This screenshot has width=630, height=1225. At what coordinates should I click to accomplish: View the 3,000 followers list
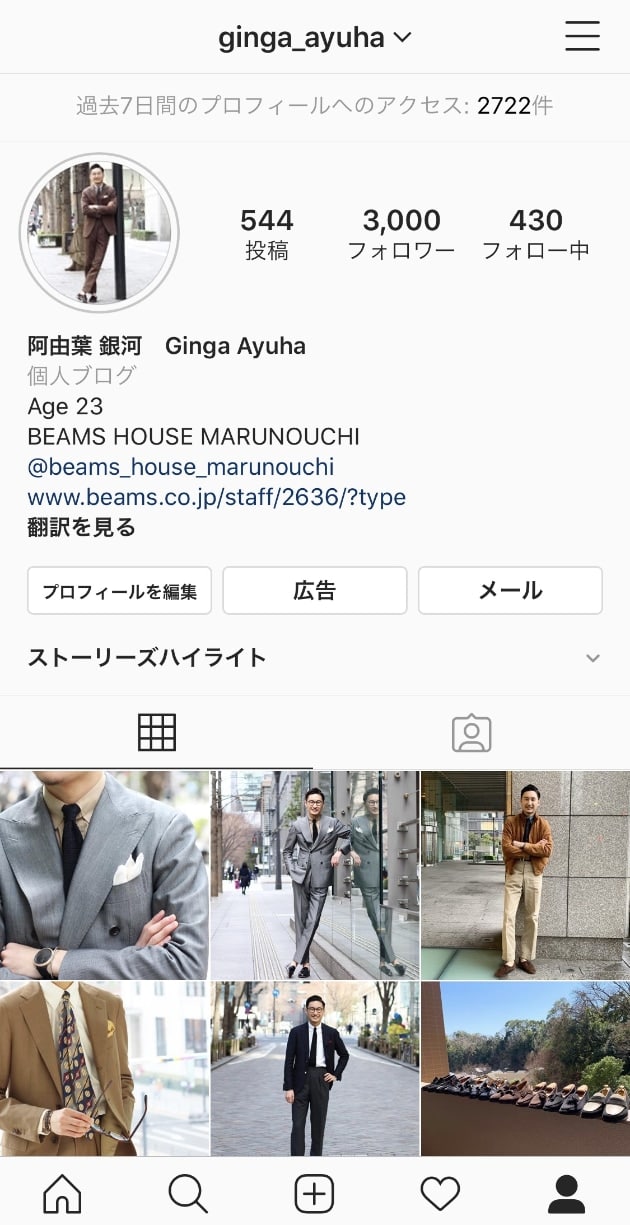click(401, 234)
